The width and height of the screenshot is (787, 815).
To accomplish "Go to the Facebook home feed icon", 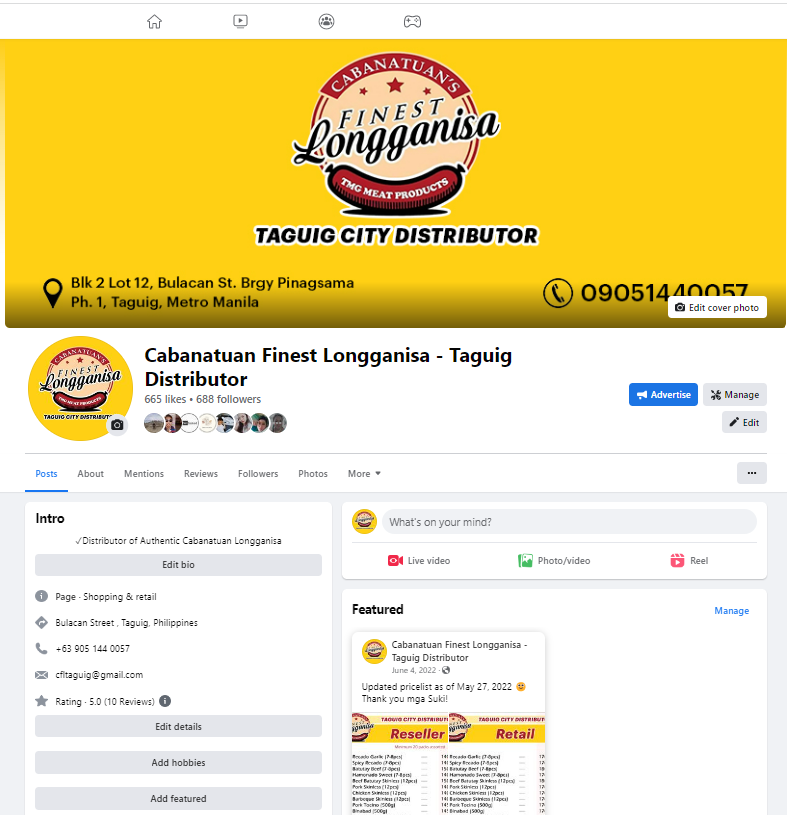I will [154, 21].
